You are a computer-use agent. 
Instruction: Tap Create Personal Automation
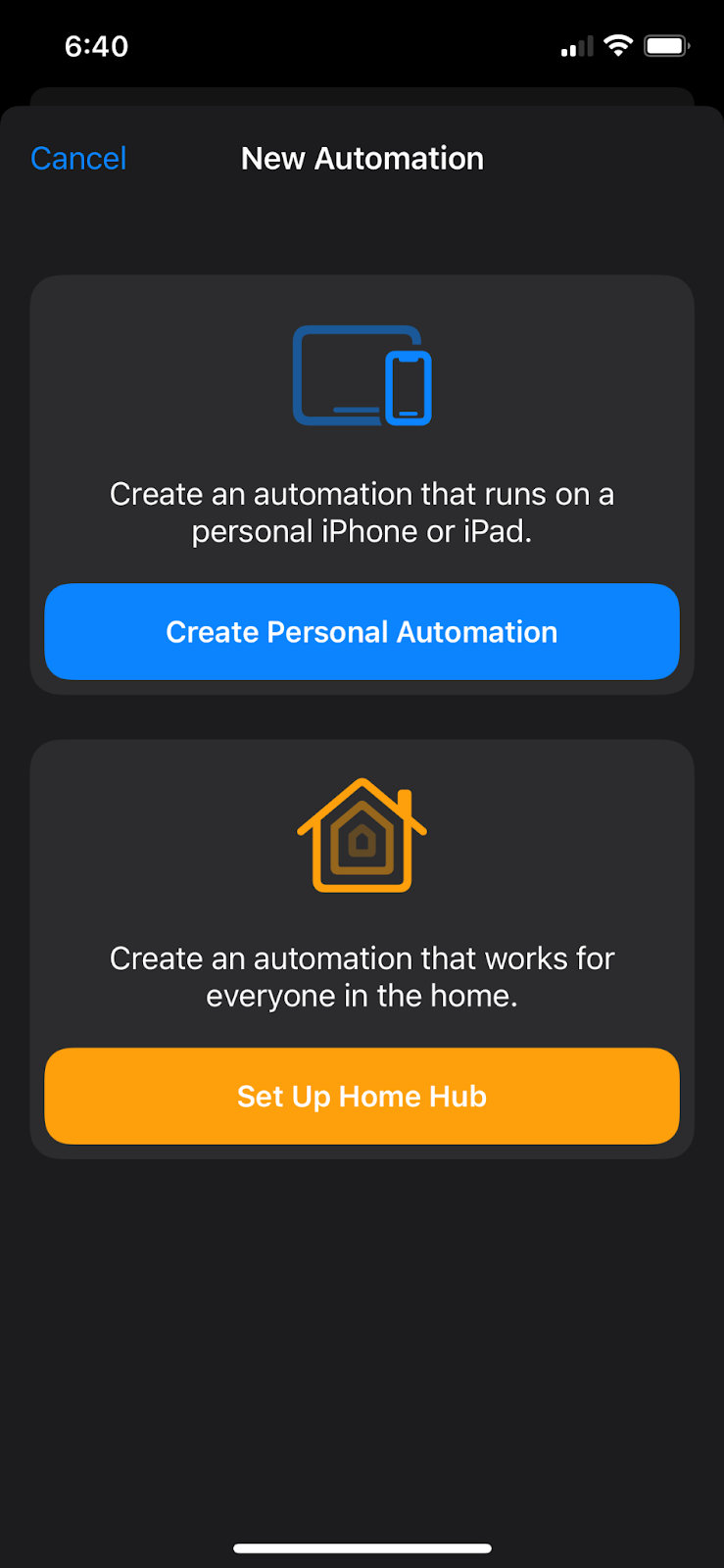362,632
